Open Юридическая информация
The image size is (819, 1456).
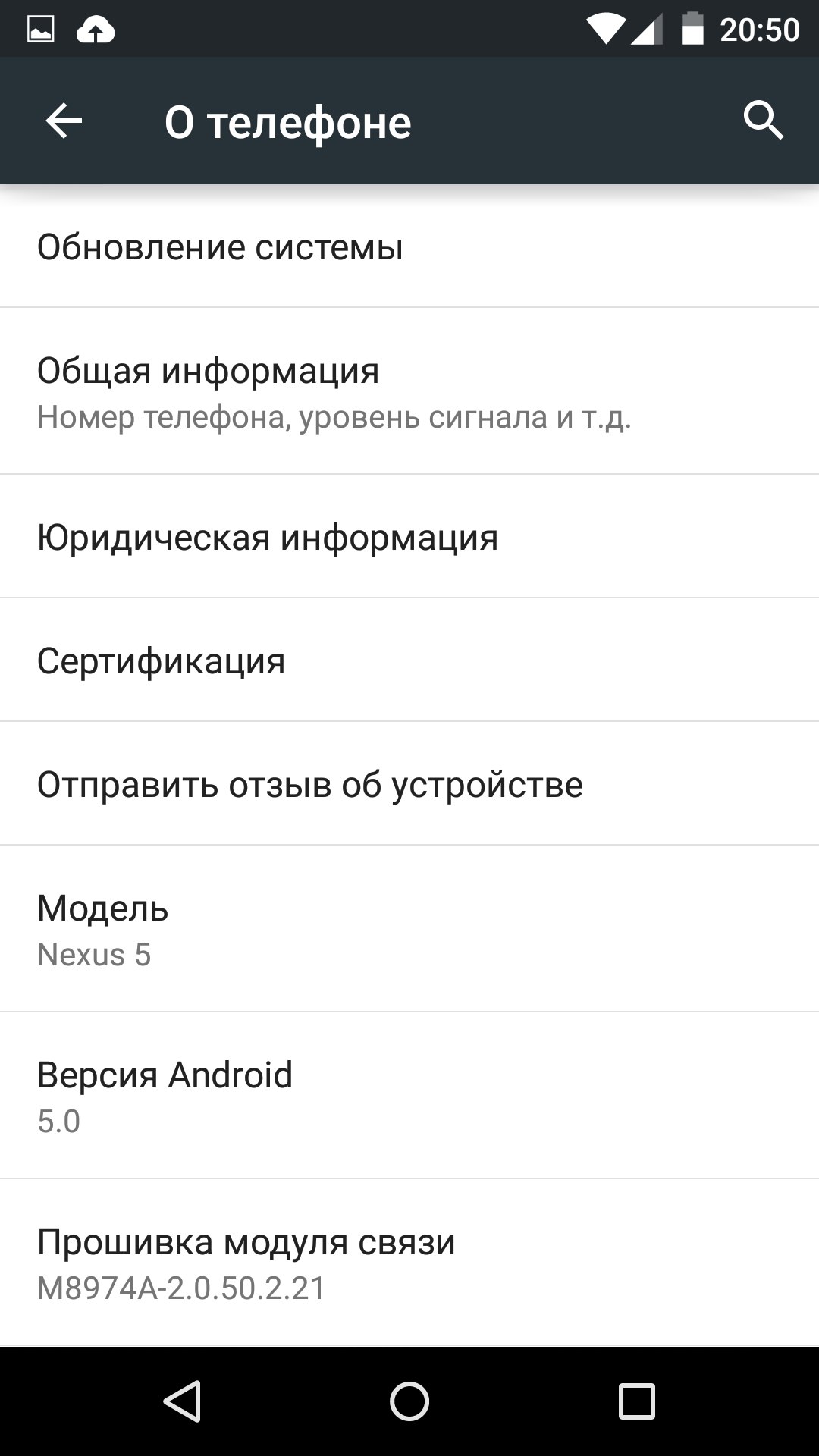click(x=409, y=537)
